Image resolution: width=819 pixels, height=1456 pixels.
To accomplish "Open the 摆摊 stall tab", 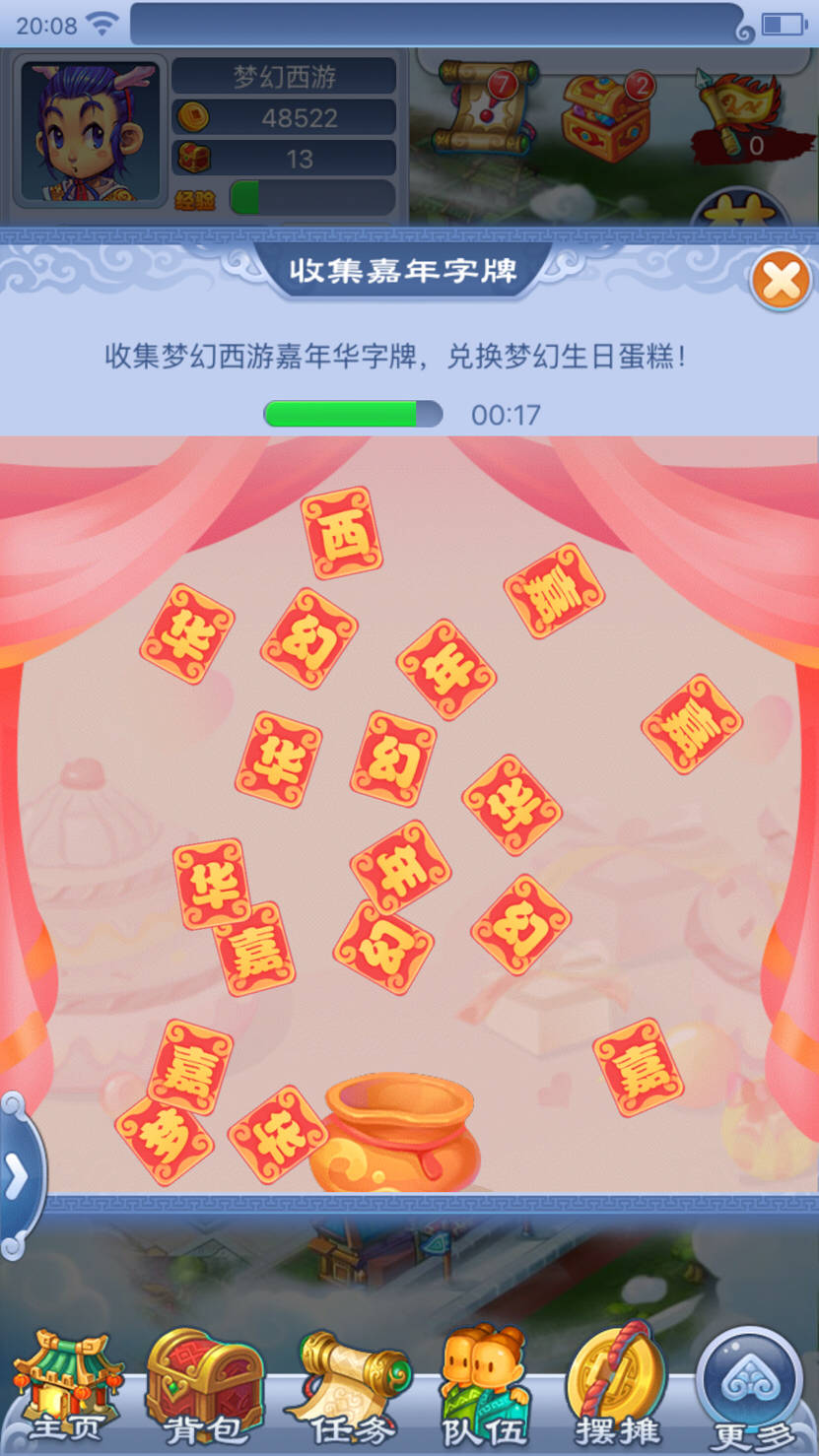I will (616, 1388).
